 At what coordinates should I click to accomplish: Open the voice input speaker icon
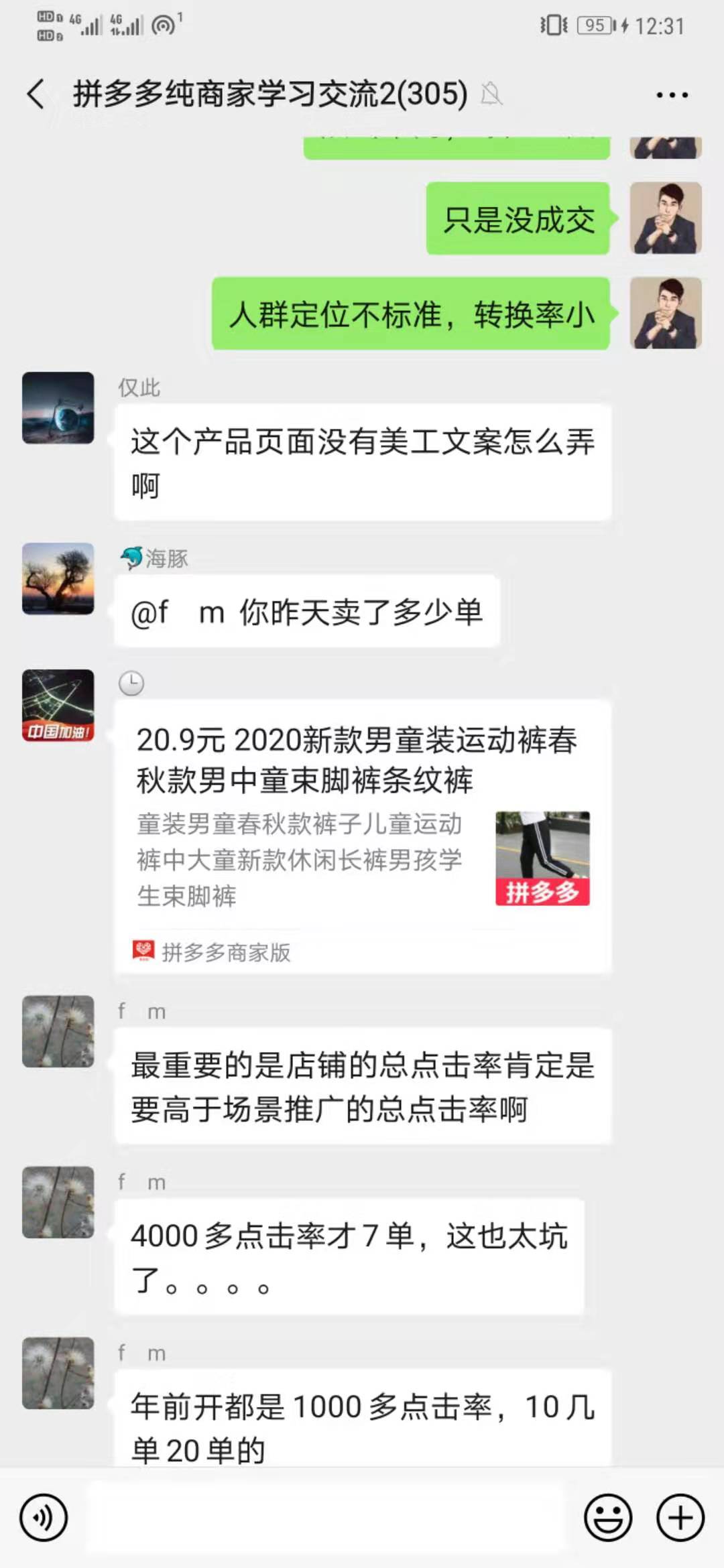tap(42, 1516)
